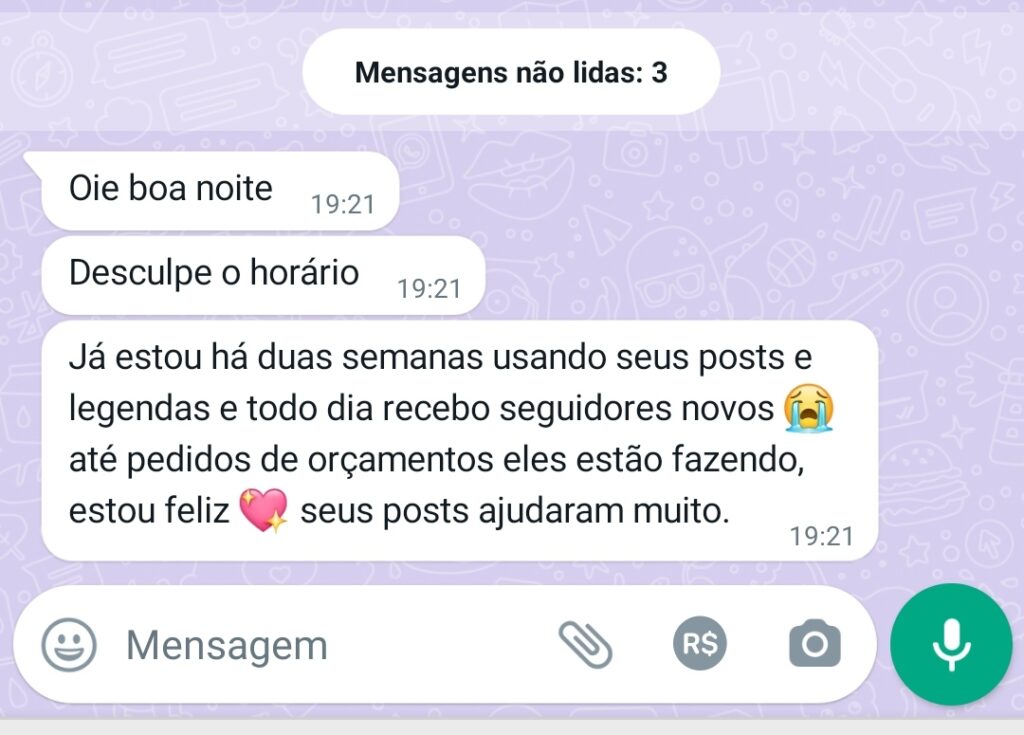Tap the microphone voice message button

(951, 645)
